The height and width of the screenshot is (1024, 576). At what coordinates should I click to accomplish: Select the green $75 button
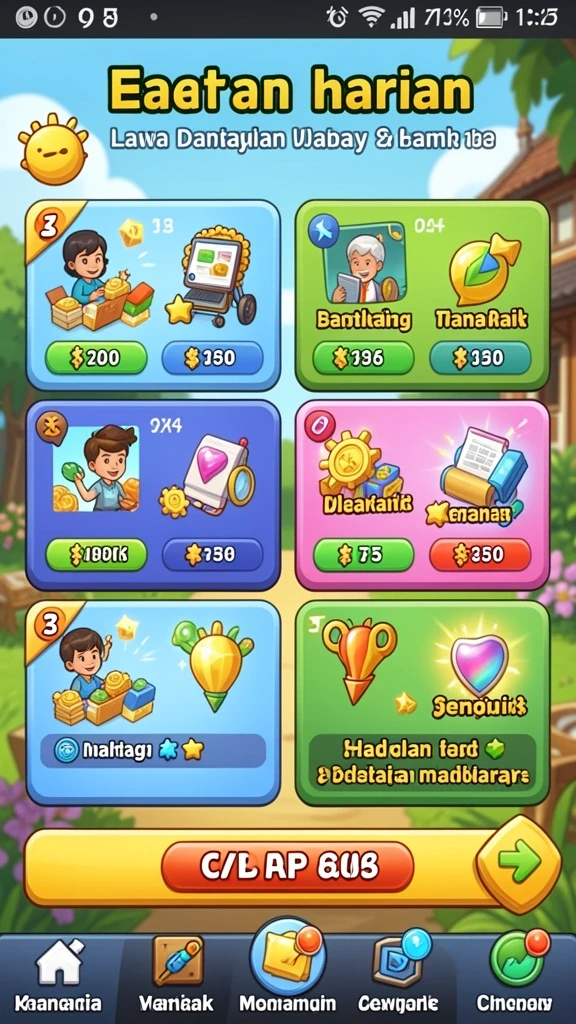point(363,555)
